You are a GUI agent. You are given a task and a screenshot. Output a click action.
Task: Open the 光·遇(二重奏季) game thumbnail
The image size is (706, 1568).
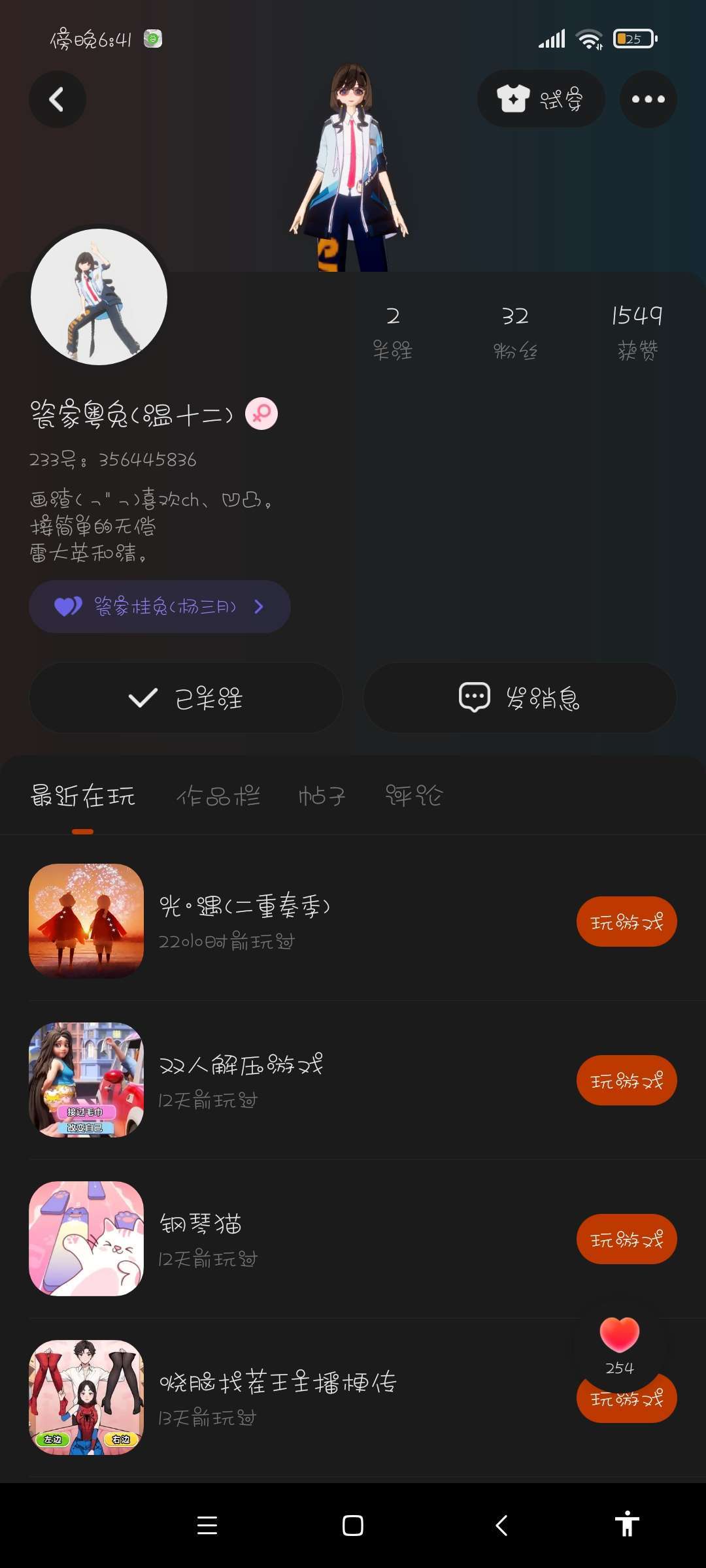pyautogui.click(x=86, y=921)
